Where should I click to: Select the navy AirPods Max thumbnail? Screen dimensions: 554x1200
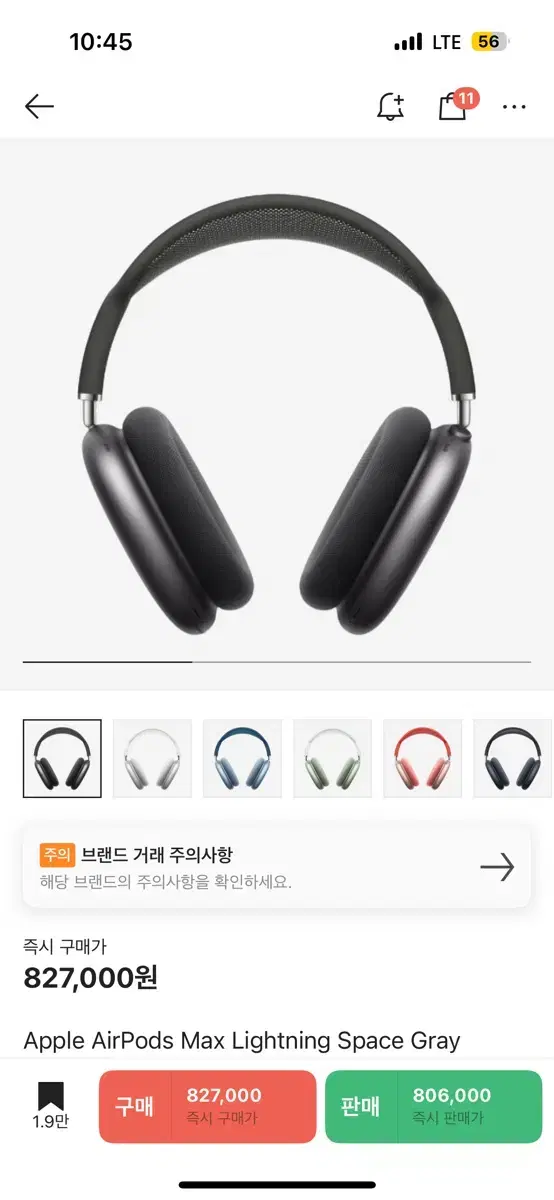(x=512, y=759)
